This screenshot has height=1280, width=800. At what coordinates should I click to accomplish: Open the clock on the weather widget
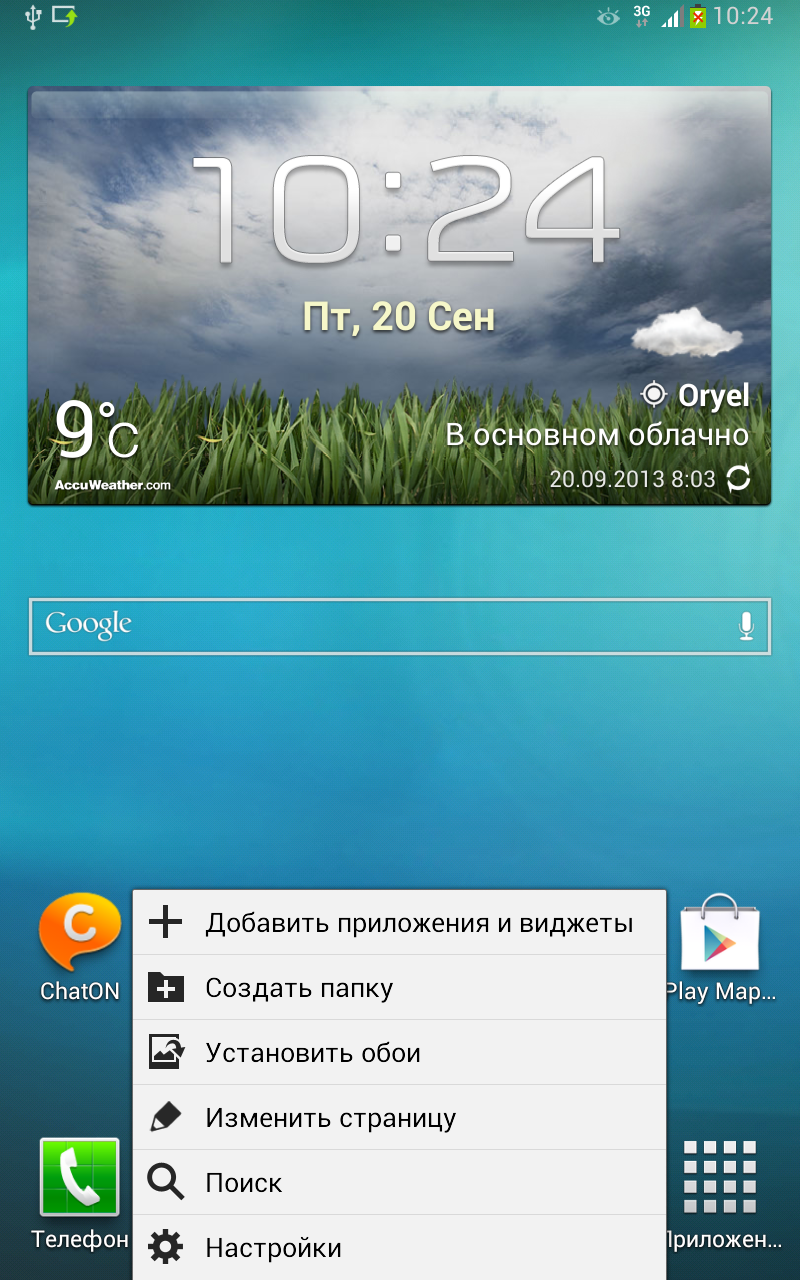point(400,210)
